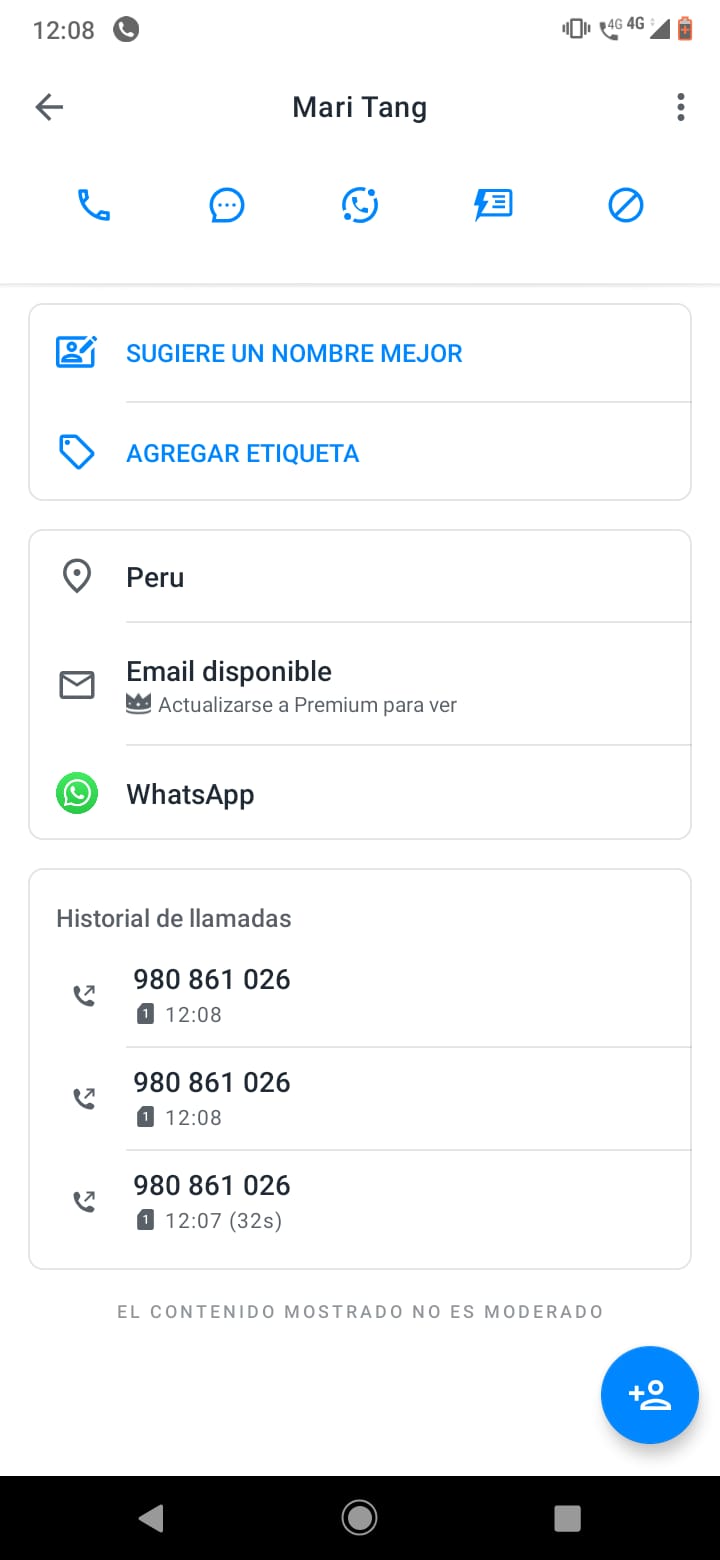The image size is (720, 1560).
Task: Open the three-dot overflow menu
Action: point(680,107)
